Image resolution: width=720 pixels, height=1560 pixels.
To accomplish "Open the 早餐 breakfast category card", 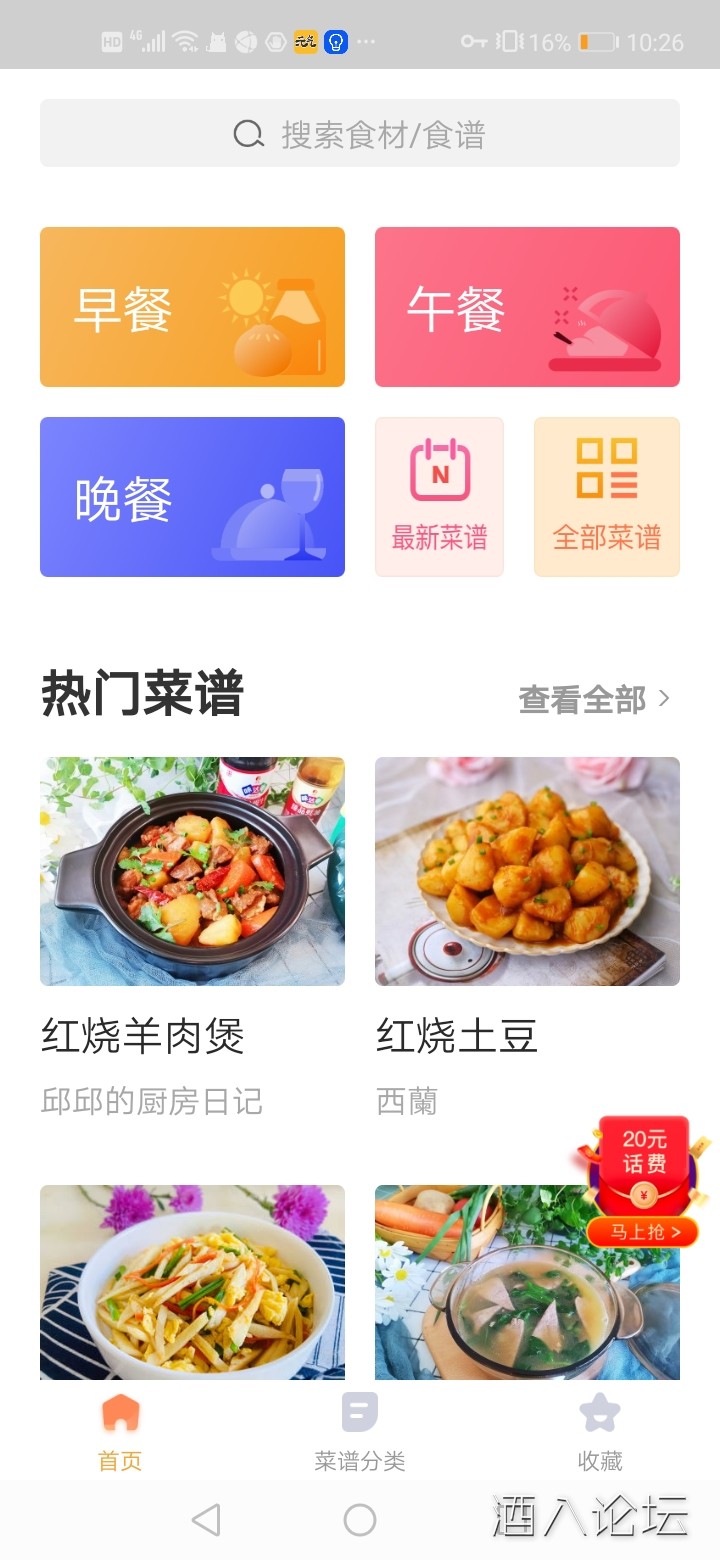I will coord(191,306).
